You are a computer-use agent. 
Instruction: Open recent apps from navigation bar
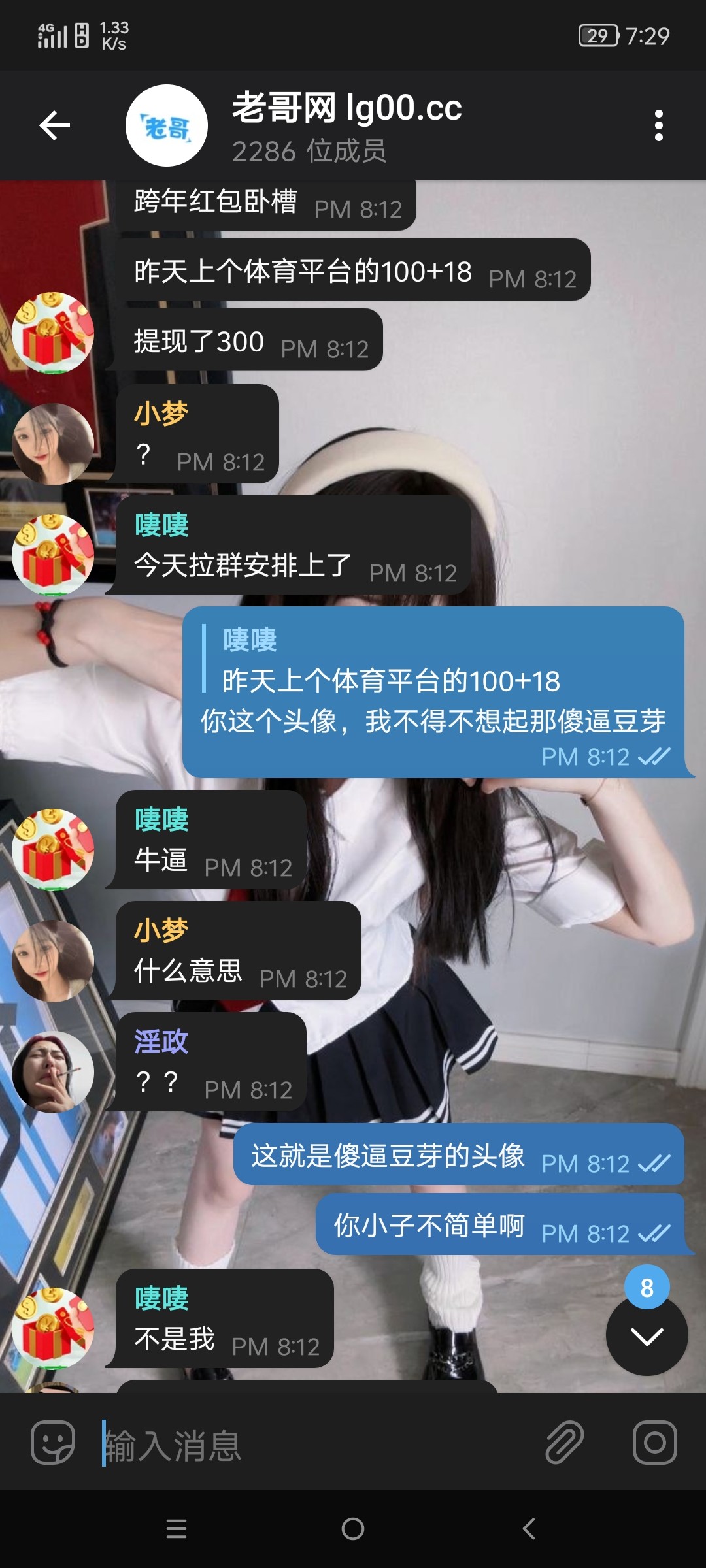tap(176, 1529)
